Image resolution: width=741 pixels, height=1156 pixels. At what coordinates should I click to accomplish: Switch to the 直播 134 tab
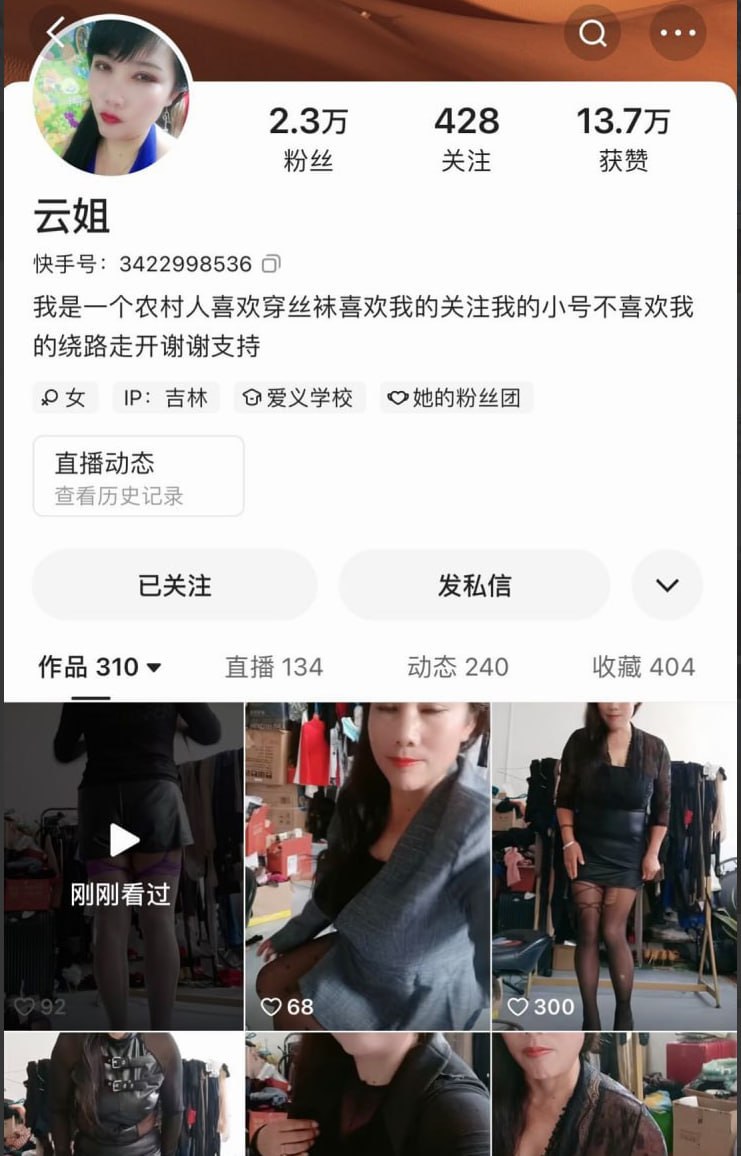[x=274, y=667]
